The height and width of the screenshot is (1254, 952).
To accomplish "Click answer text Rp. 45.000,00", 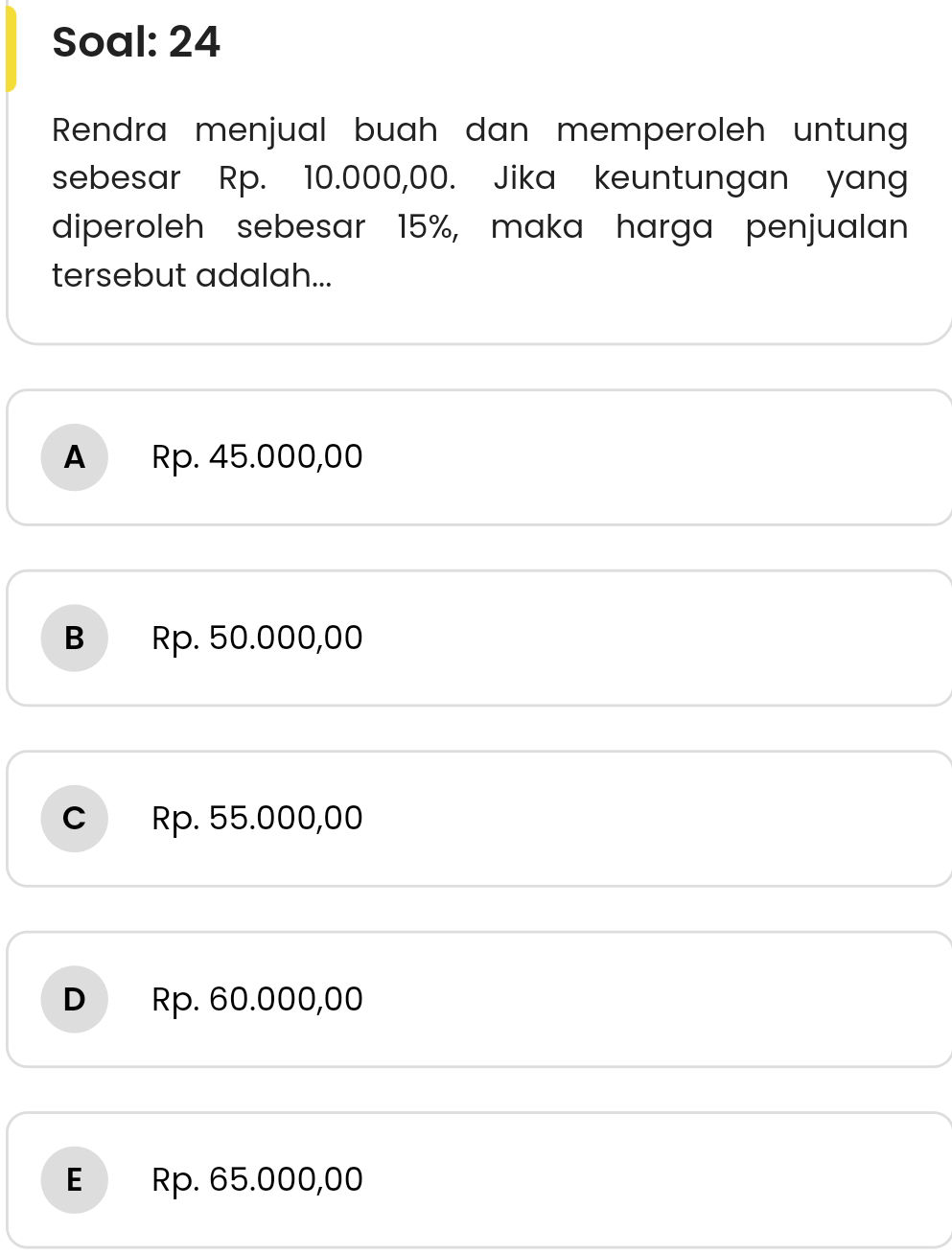I will coord(257,457).
